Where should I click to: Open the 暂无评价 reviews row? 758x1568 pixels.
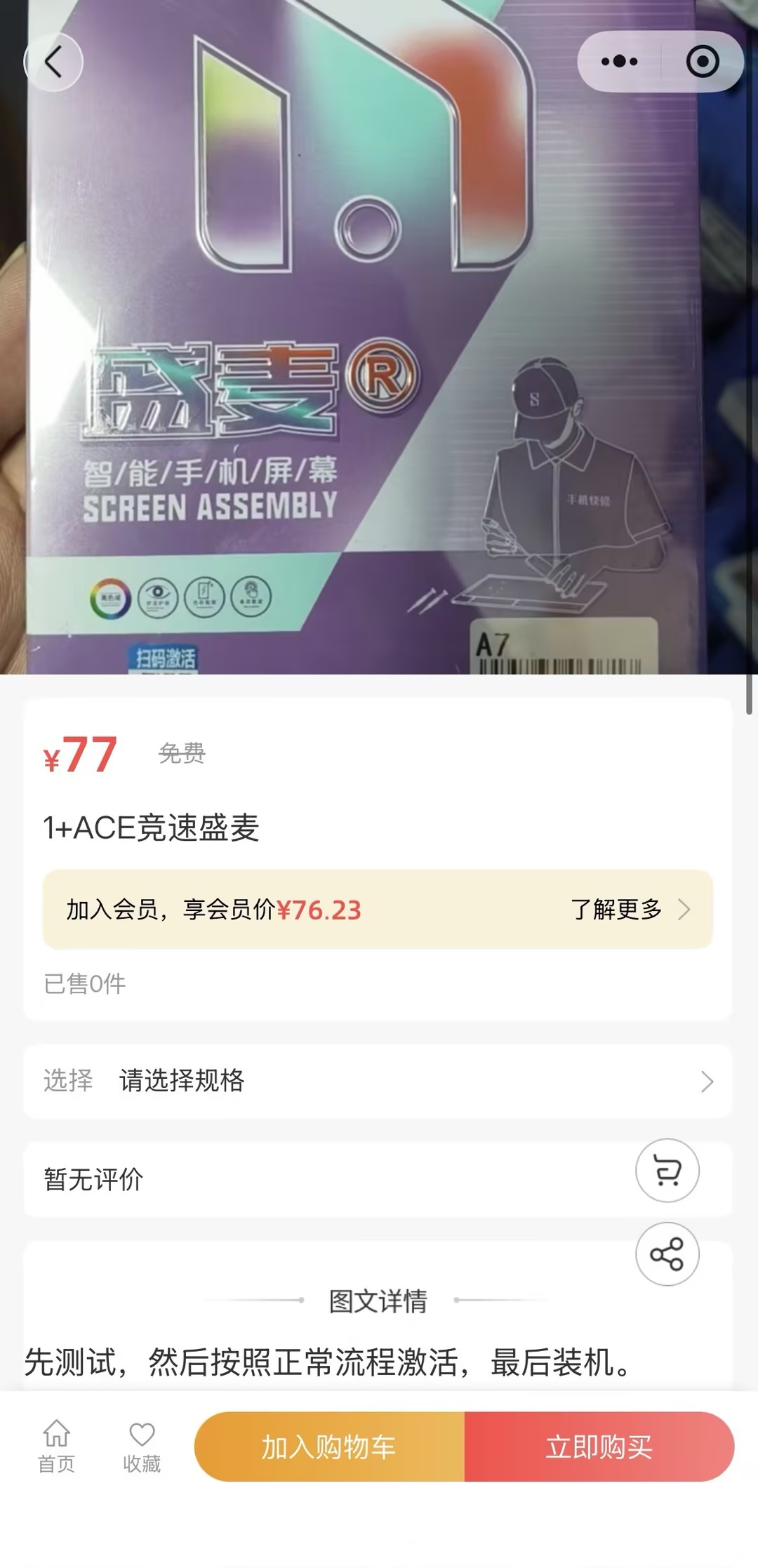281,1179
